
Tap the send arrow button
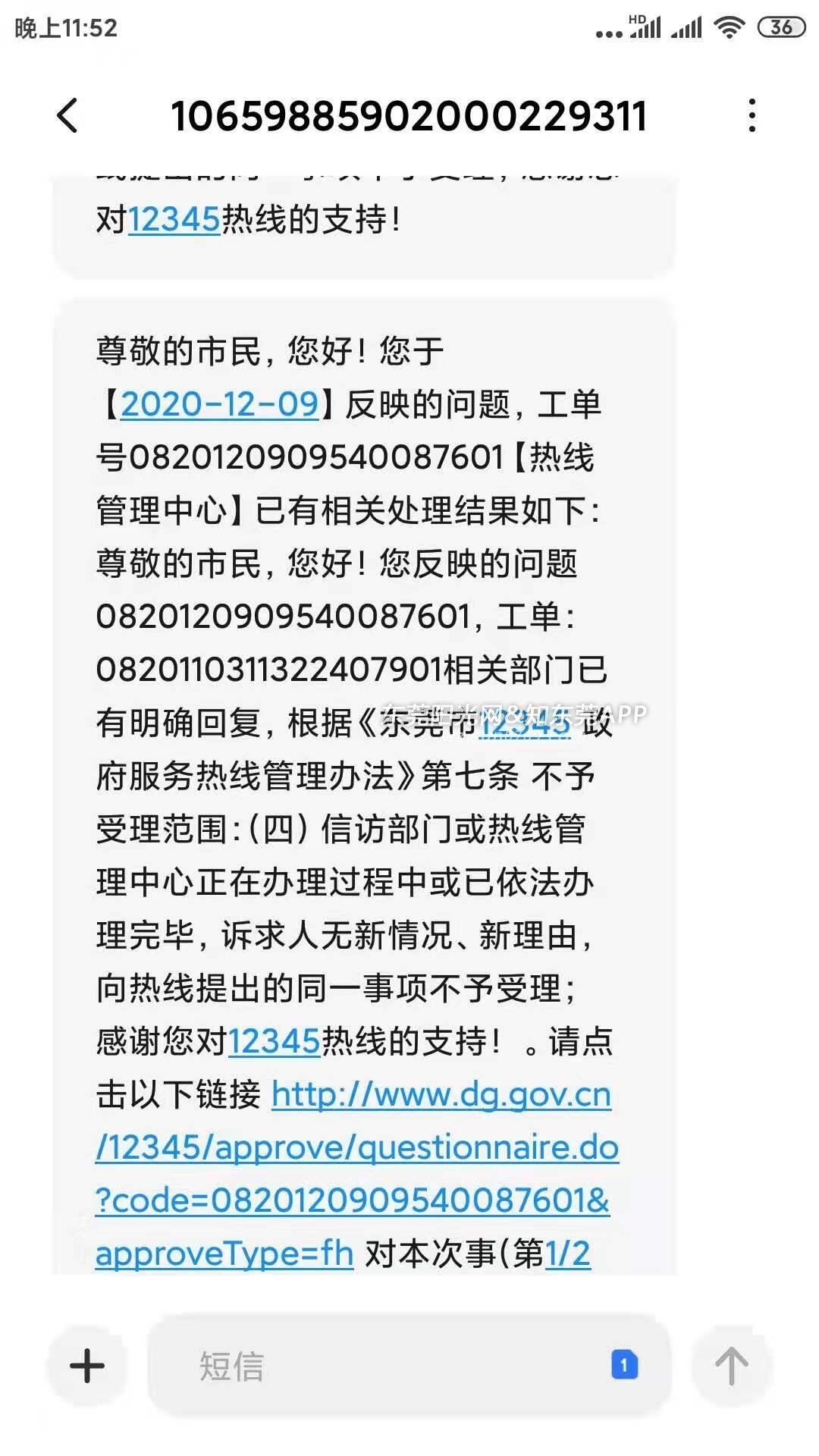point(732,1366)
